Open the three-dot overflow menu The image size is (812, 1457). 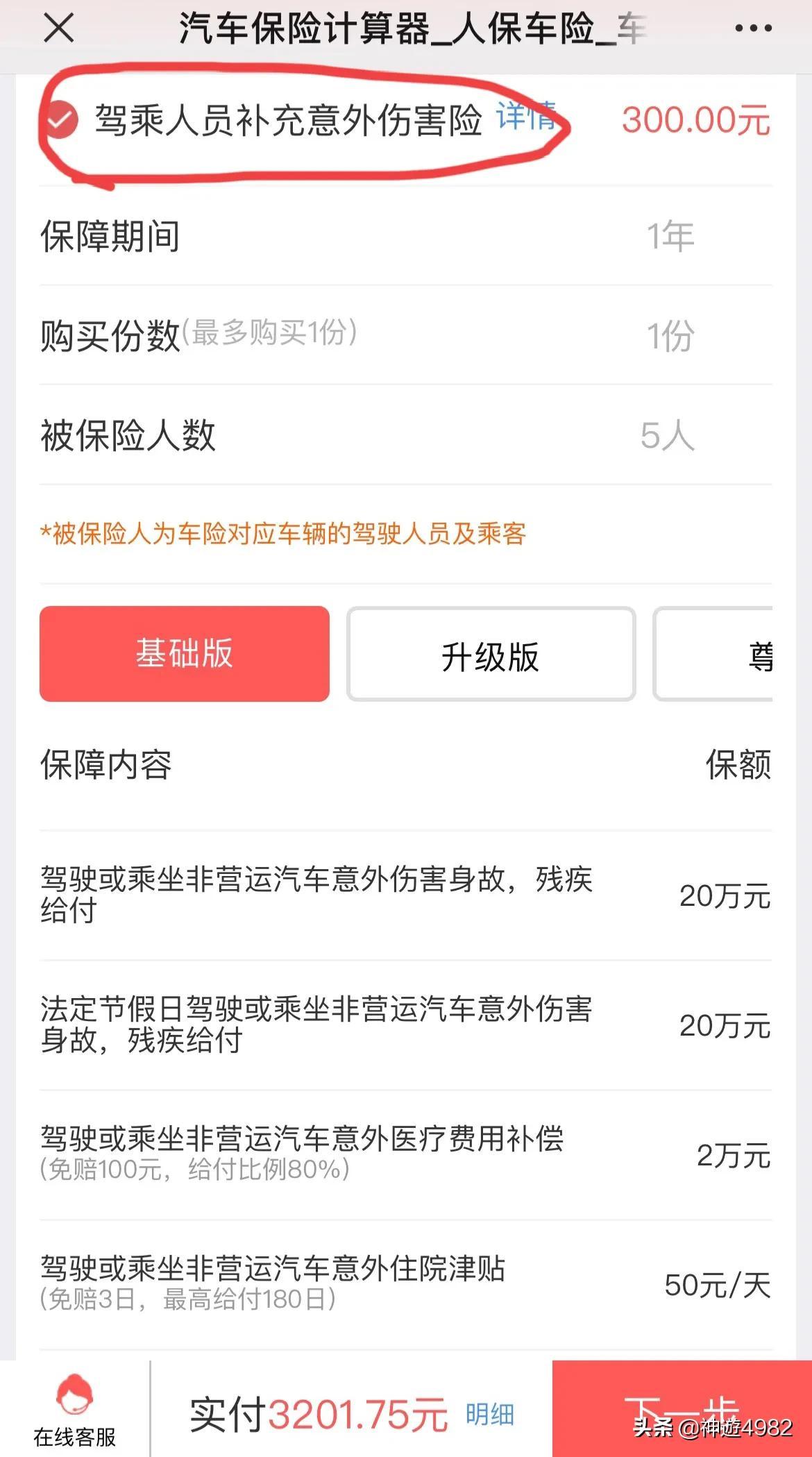click(753, 29)
